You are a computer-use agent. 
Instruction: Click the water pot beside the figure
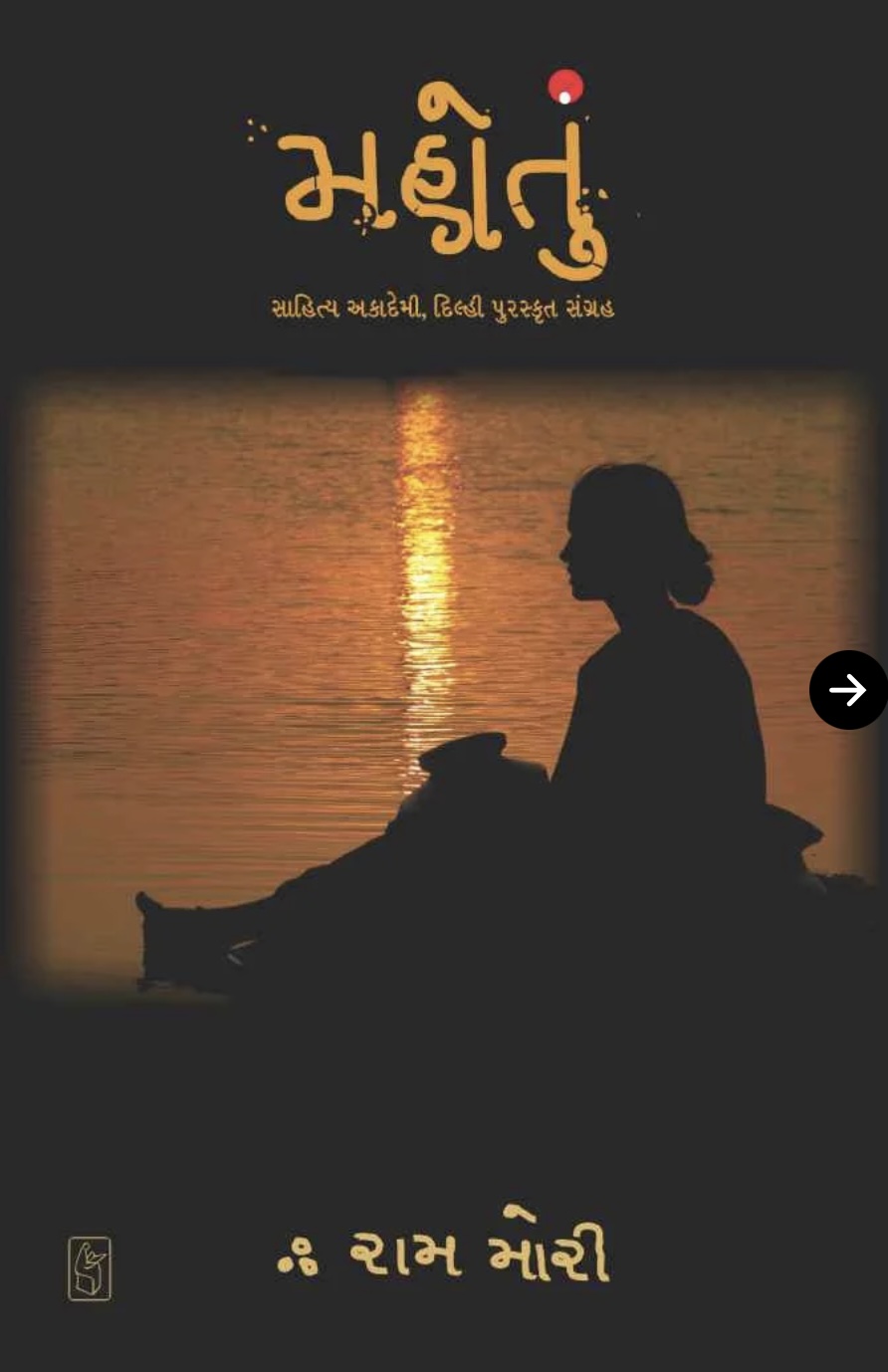click(468, 787)
